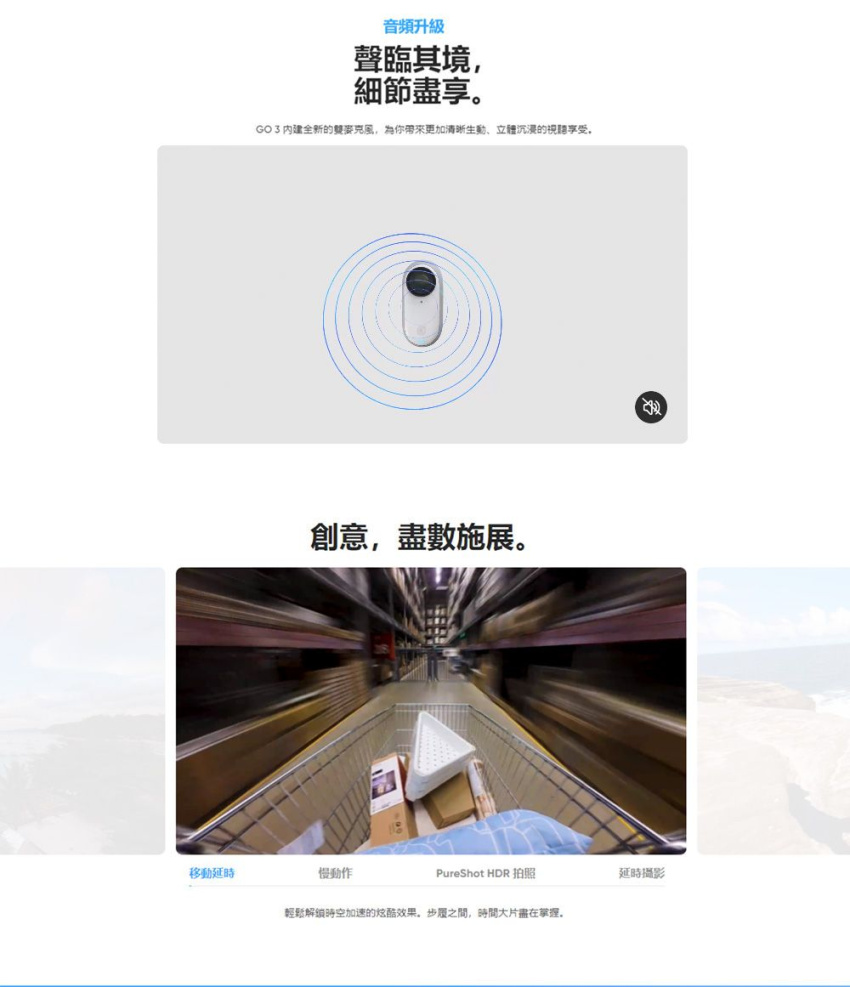Unmute the GO 3 audio video
Image resolution: width=850 pixels, height=987 pixels.
pos(651,407)
